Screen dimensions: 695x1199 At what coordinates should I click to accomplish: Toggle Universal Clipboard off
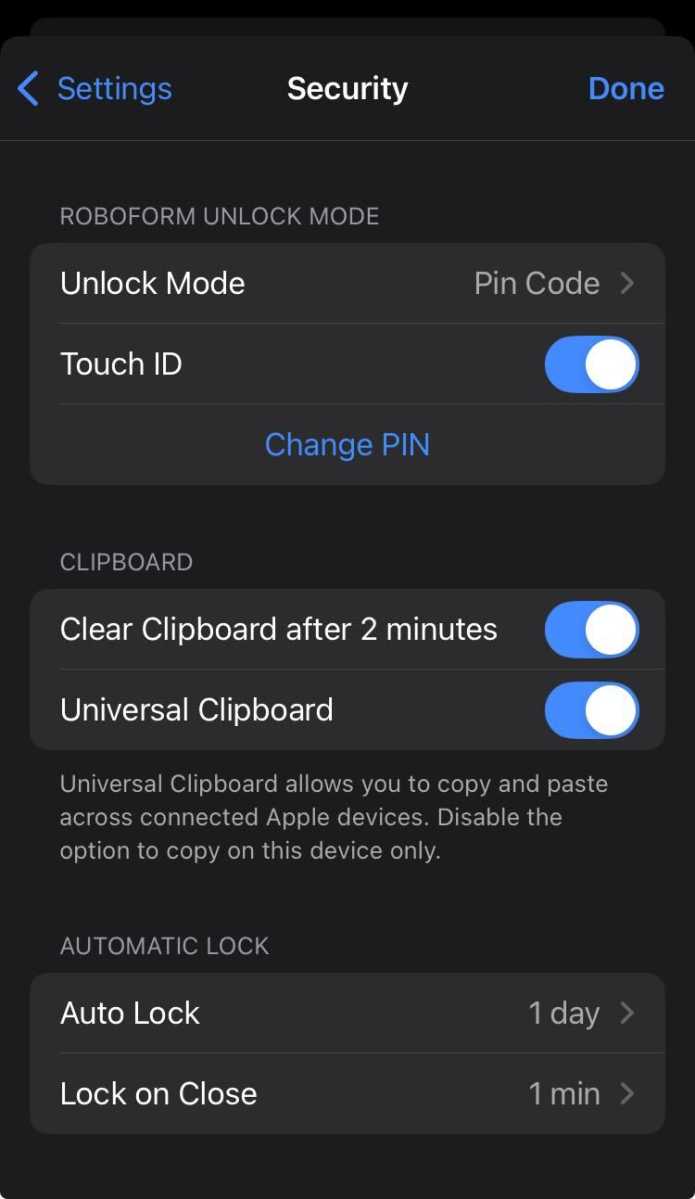coord(591,710)
